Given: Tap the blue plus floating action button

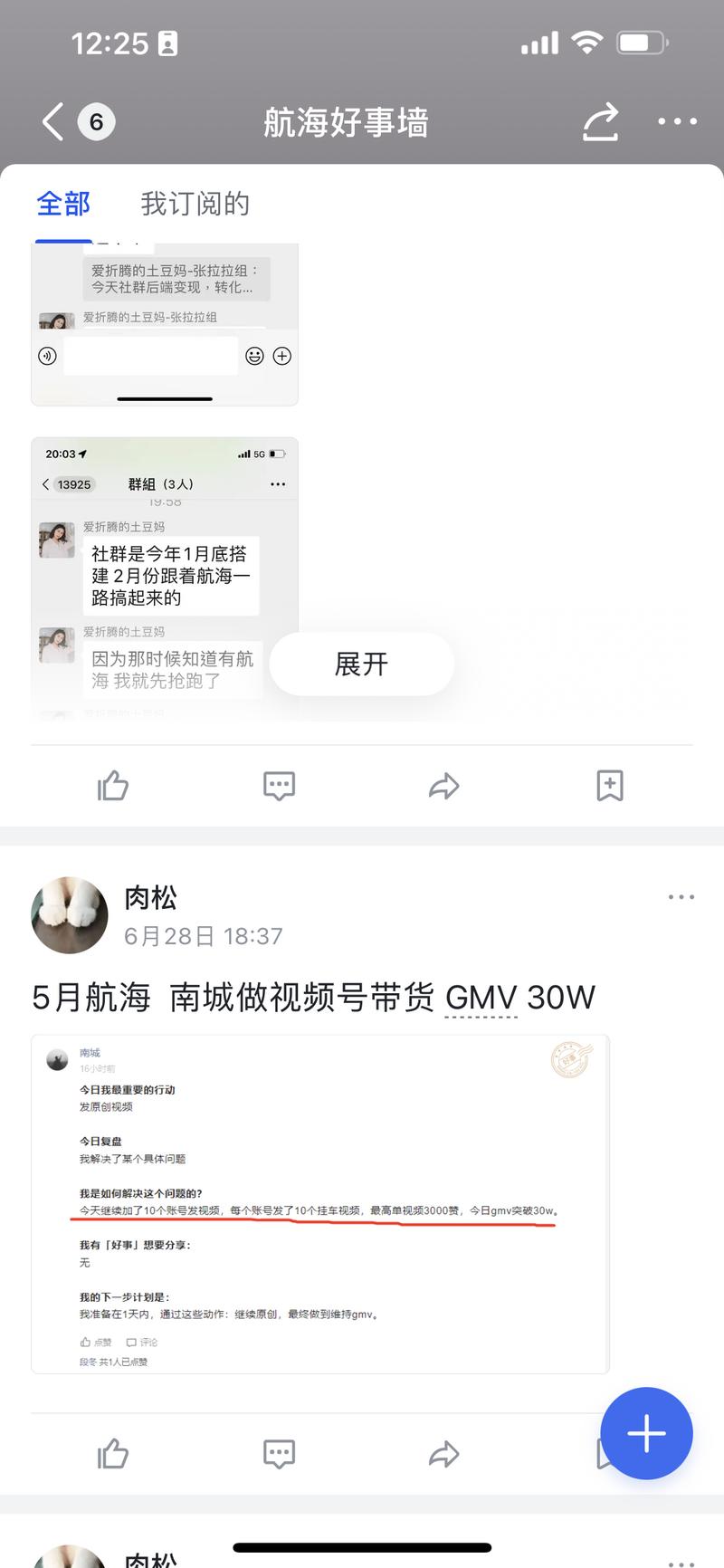Looking at the screenshot, I should click(x=646, y=1433).
